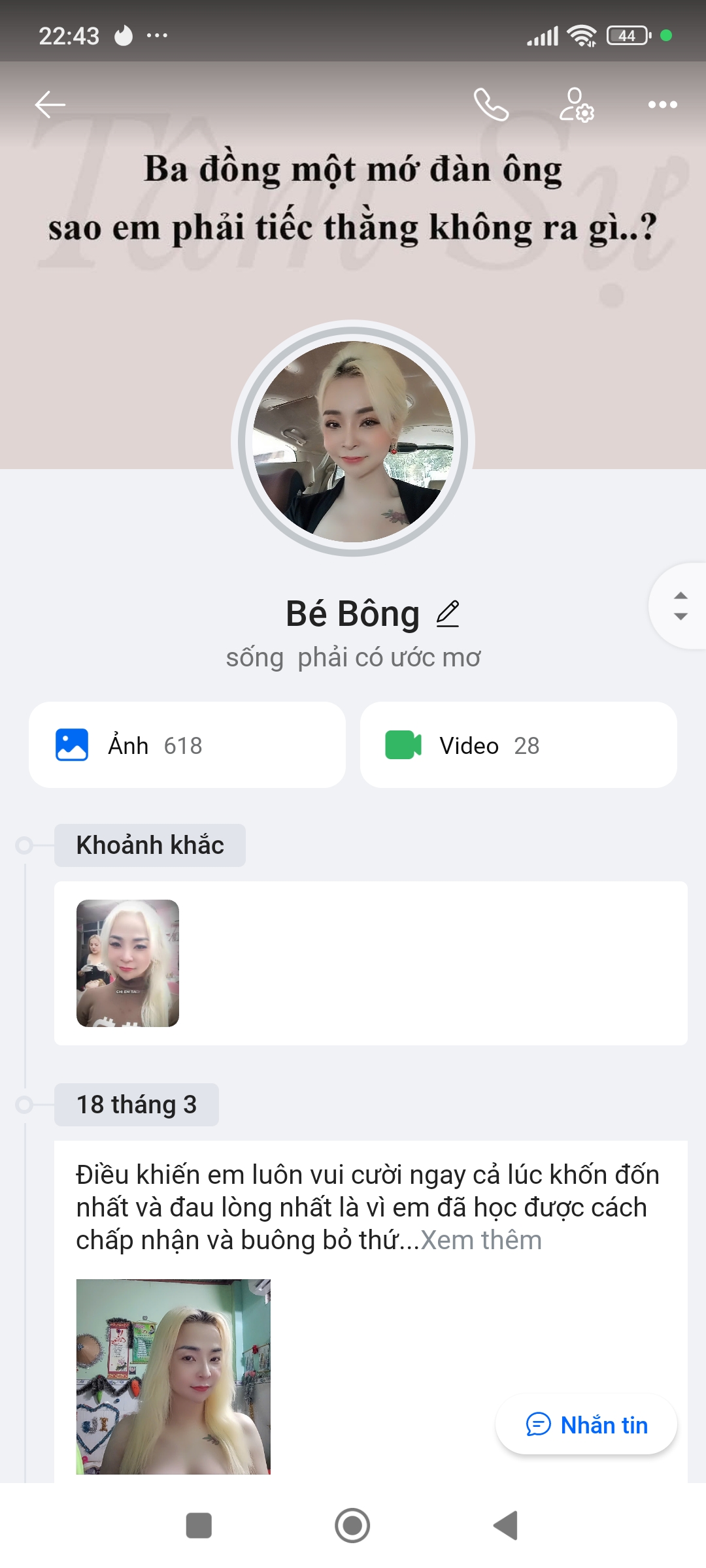Send a message via Nhắn tin
Screen dimensions: 706x1568
[x=586, y=1424]
